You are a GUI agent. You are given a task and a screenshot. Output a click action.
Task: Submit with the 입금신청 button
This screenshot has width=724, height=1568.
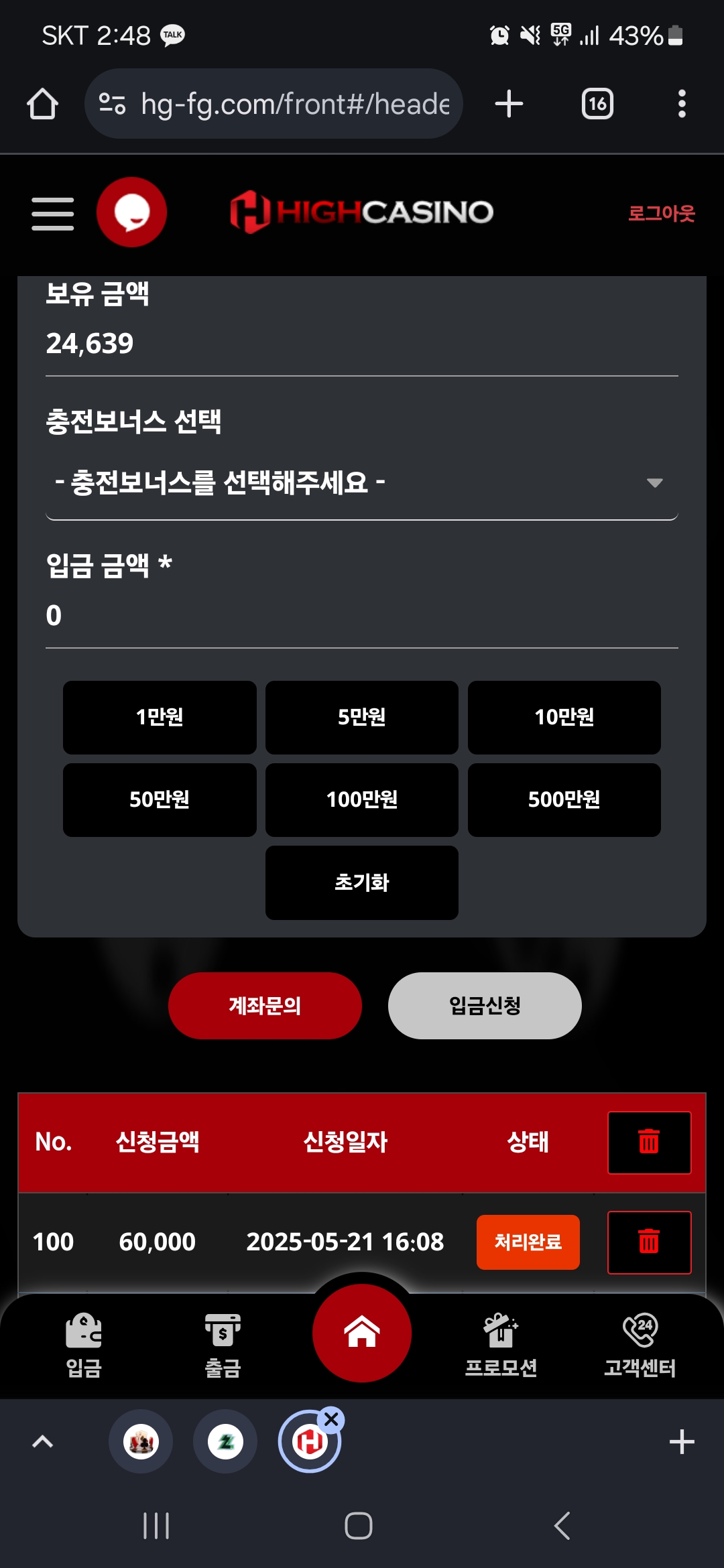click(485, 1006)
